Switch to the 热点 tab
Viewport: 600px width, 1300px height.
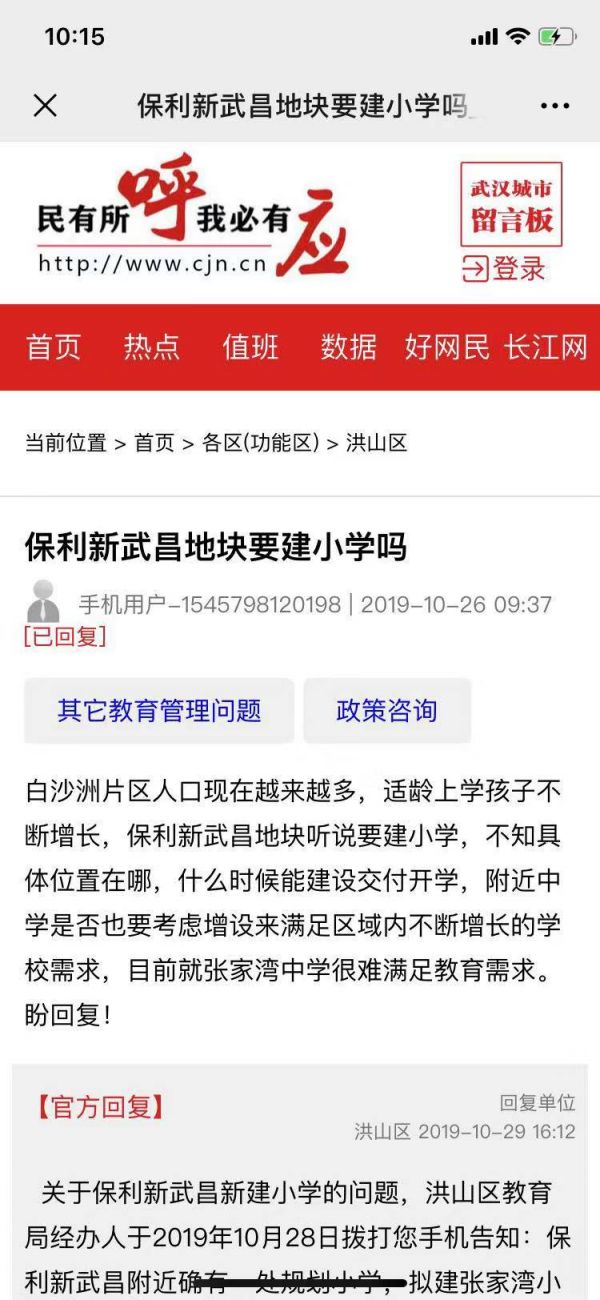(152, 347)
